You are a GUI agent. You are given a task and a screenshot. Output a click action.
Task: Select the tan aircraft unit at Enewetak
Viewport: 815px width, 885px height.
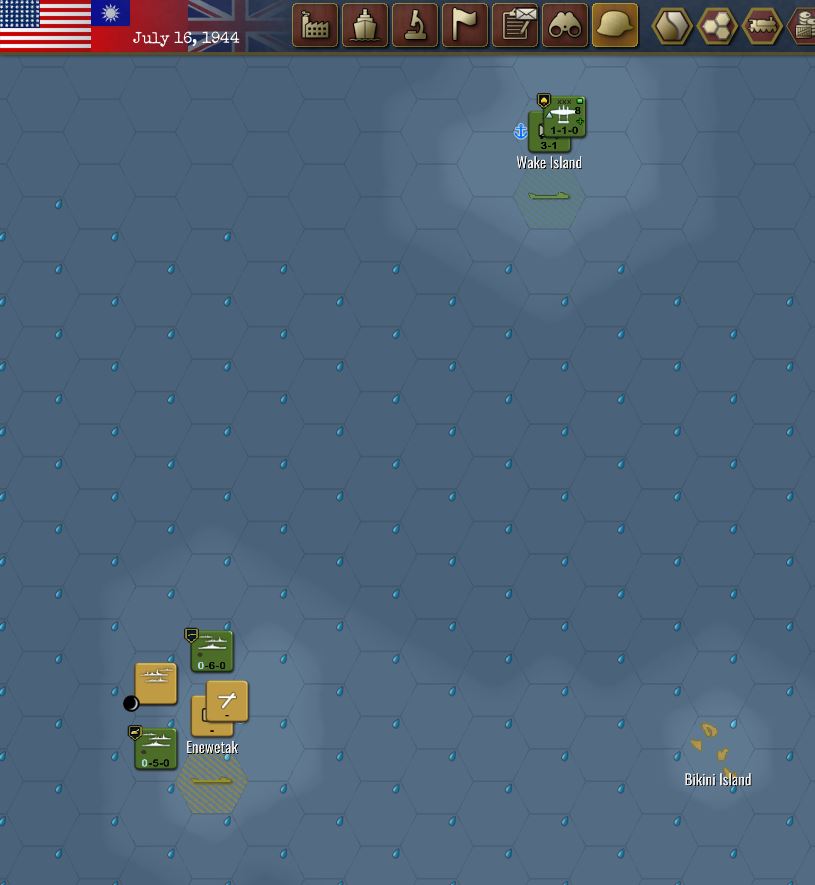tap(229, 700)
